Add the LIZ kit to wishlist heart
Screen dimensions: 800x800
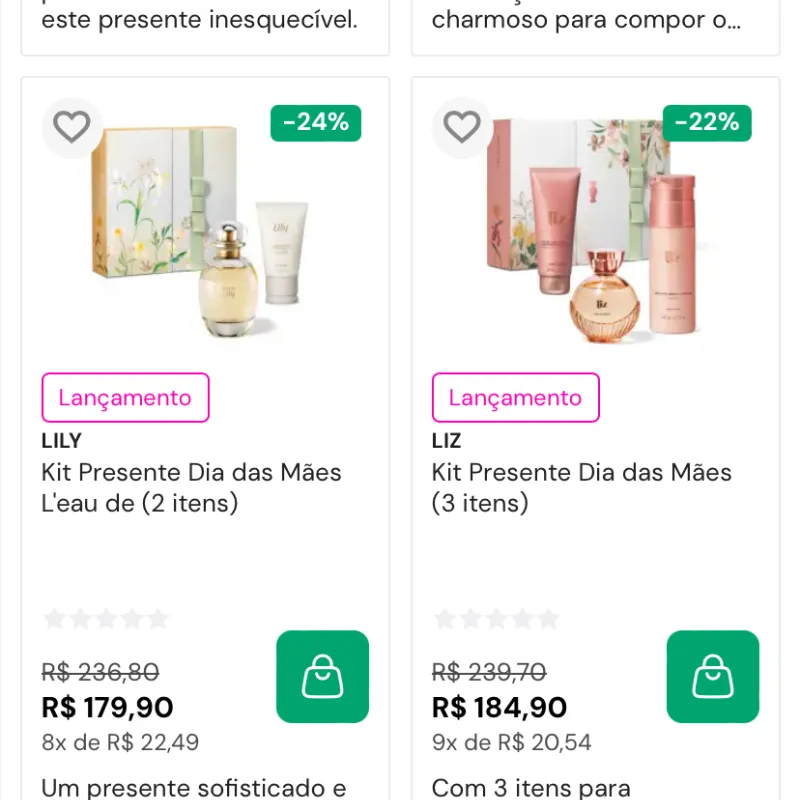462,127
